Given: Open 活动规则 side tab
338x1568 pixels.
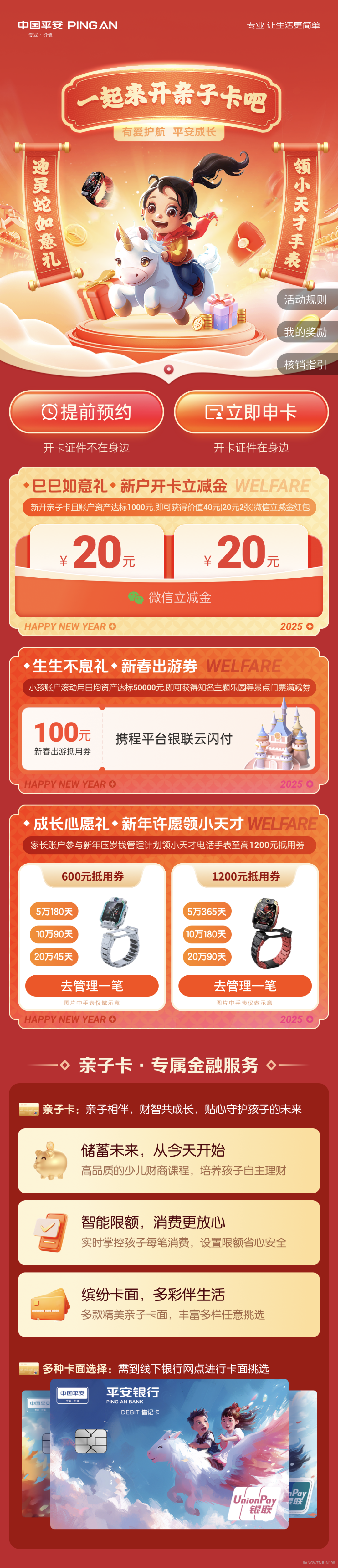Looking at the screenshot, I should (x=306, y=299).
